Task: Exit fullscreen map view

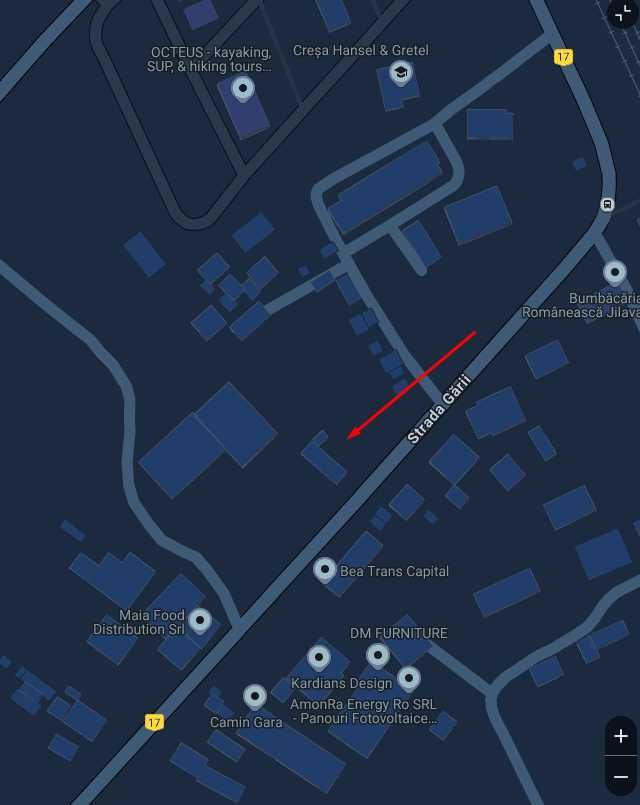Action: pos(622,13)
